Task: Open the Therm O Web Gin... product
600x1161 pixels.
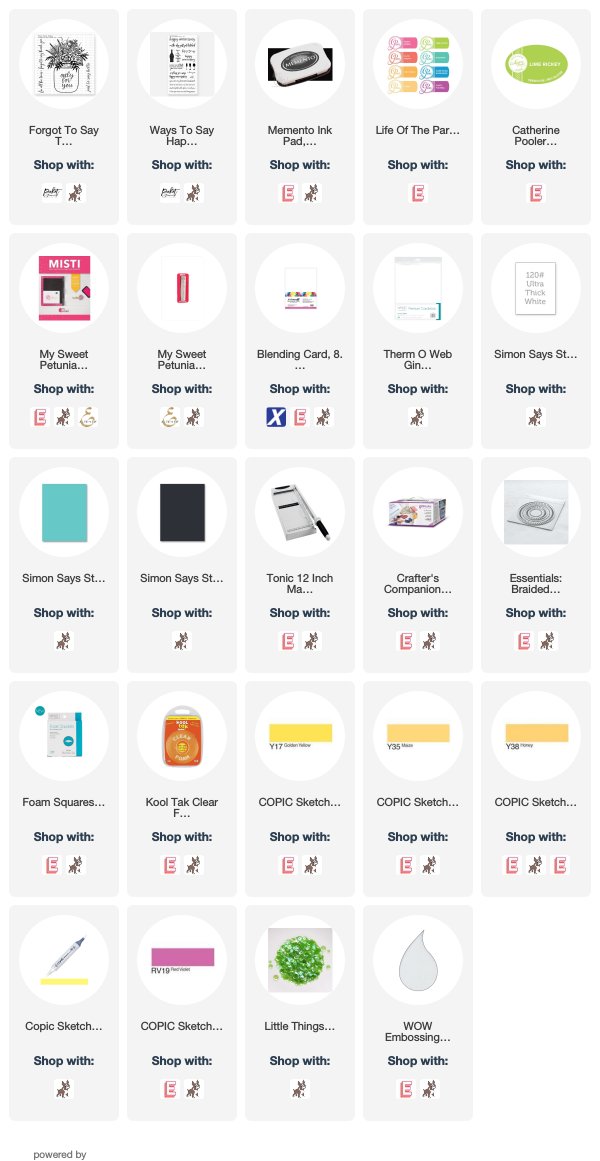Action: (418, 288)
